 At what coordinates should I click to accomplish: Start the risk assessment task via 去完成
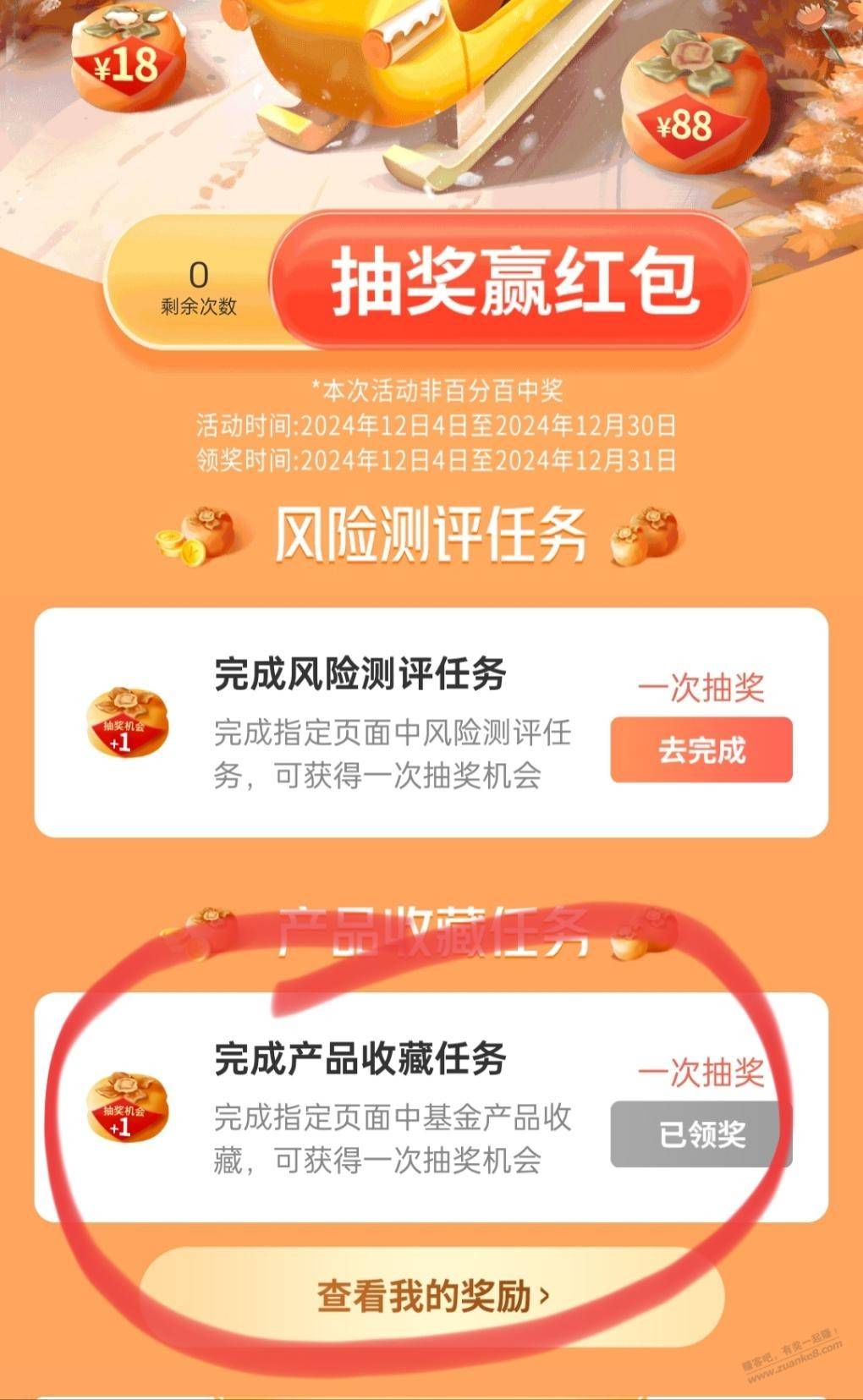[701, 749]
